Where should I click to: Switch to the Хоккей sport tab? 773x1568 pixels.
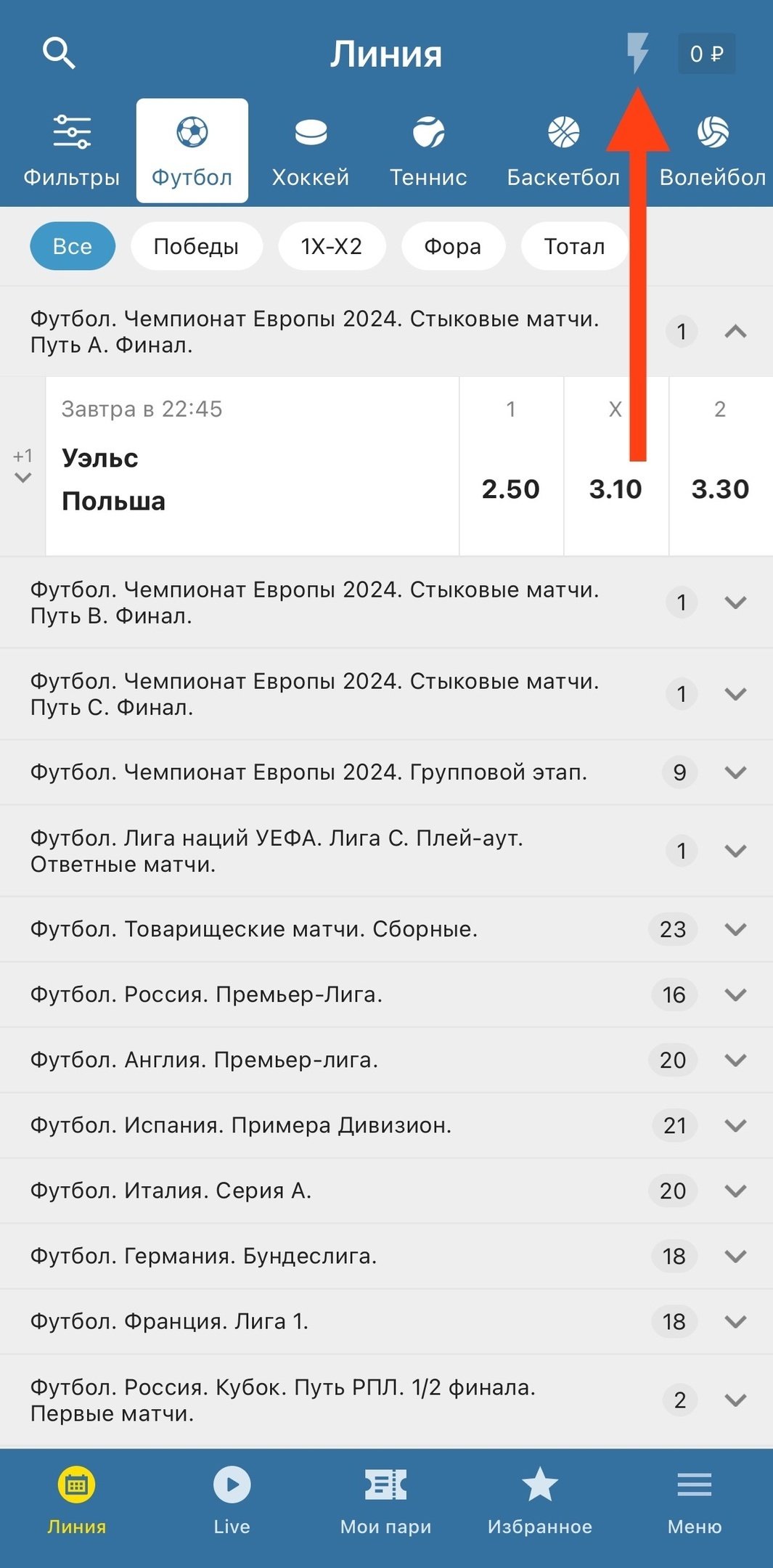click(311, 150)
